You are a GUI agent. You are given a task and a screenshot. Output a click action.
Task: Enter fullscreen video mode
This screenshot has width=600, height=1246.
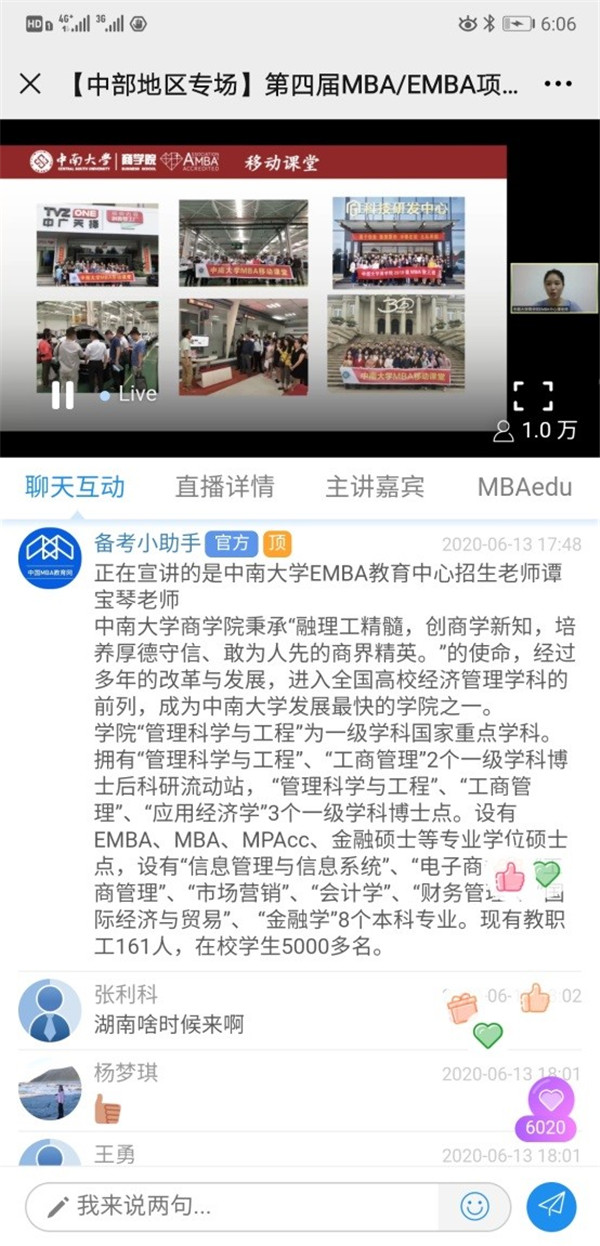[532, 395]
